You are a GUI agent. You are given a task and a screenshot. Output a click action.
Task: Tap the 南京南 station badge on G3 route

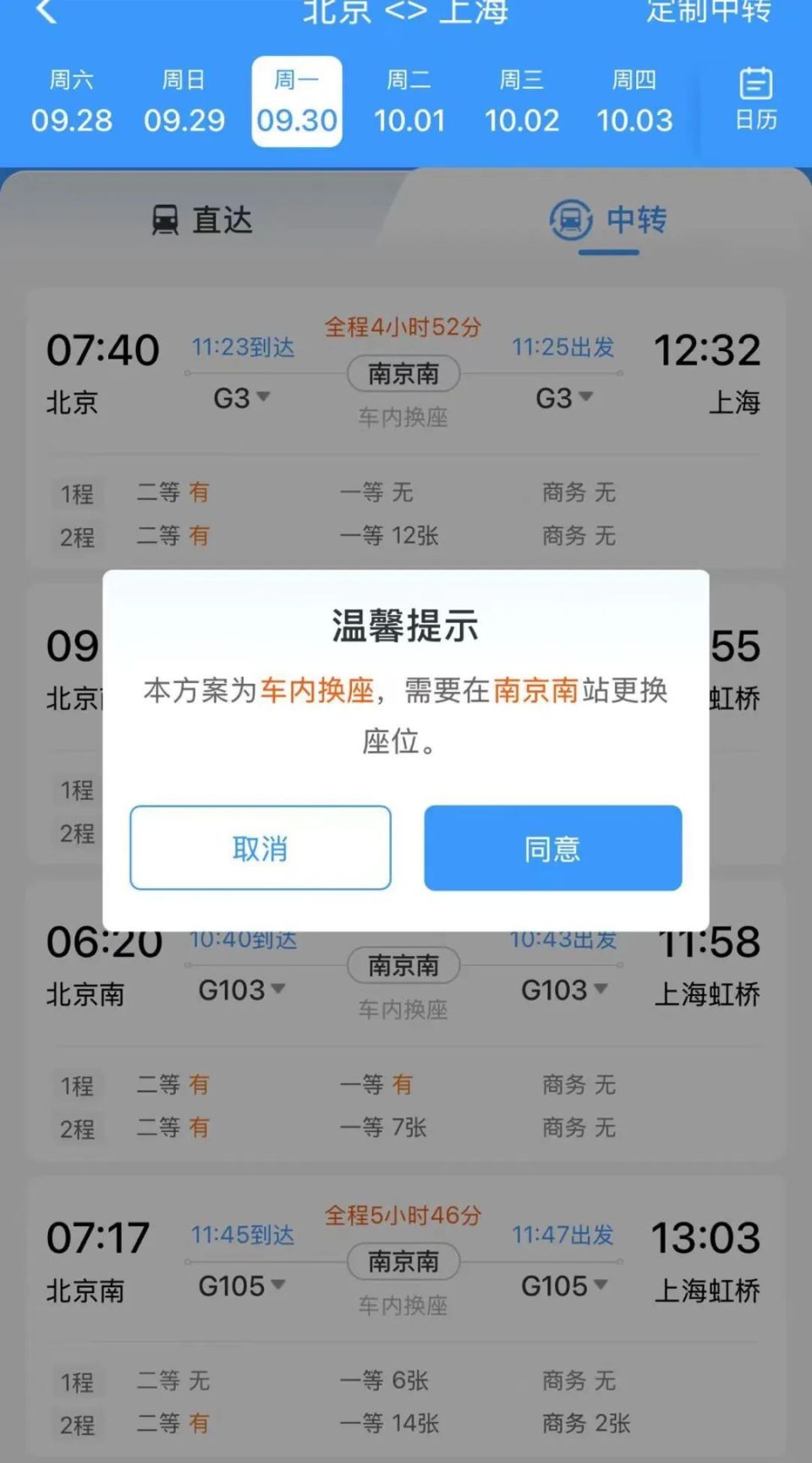(403, 373)
